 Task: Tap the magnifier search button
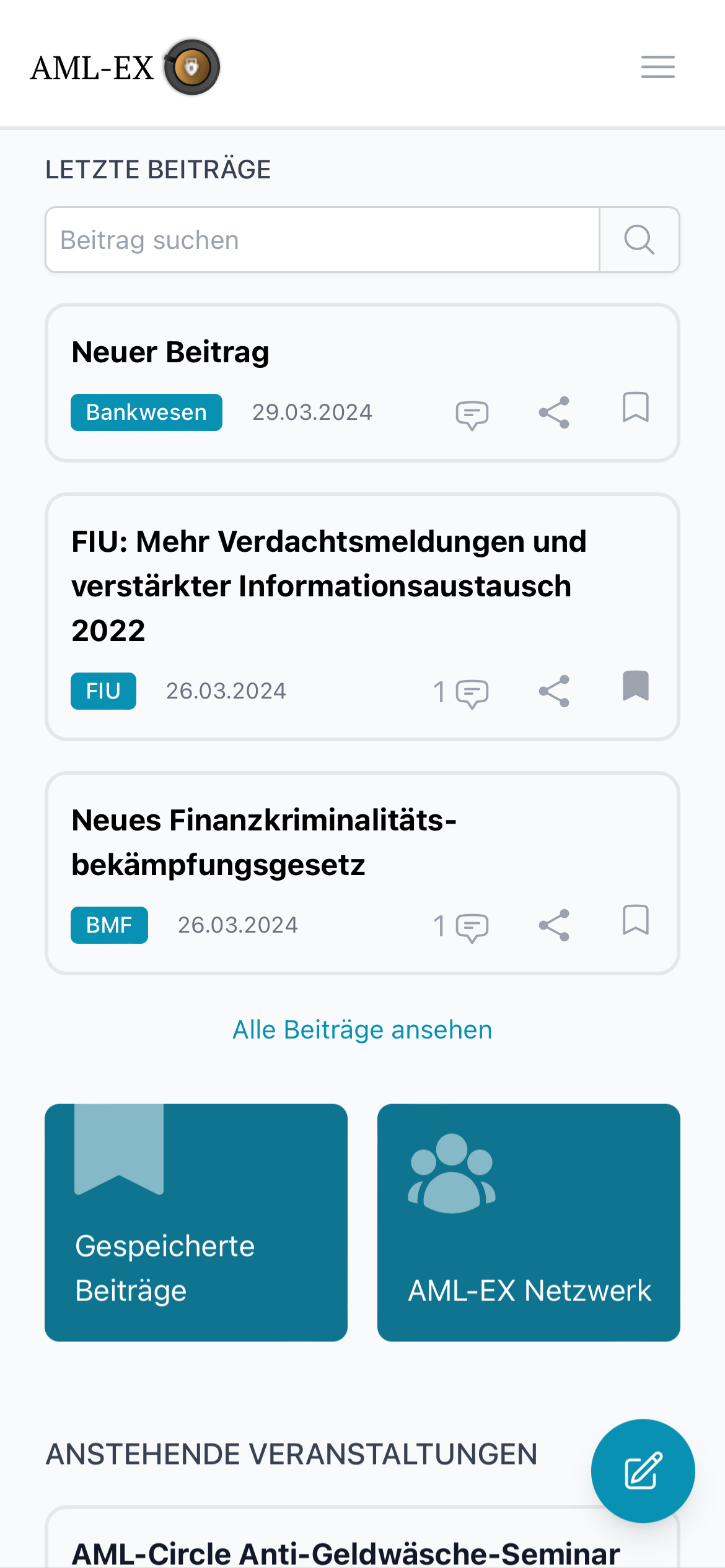coord(639,240)
